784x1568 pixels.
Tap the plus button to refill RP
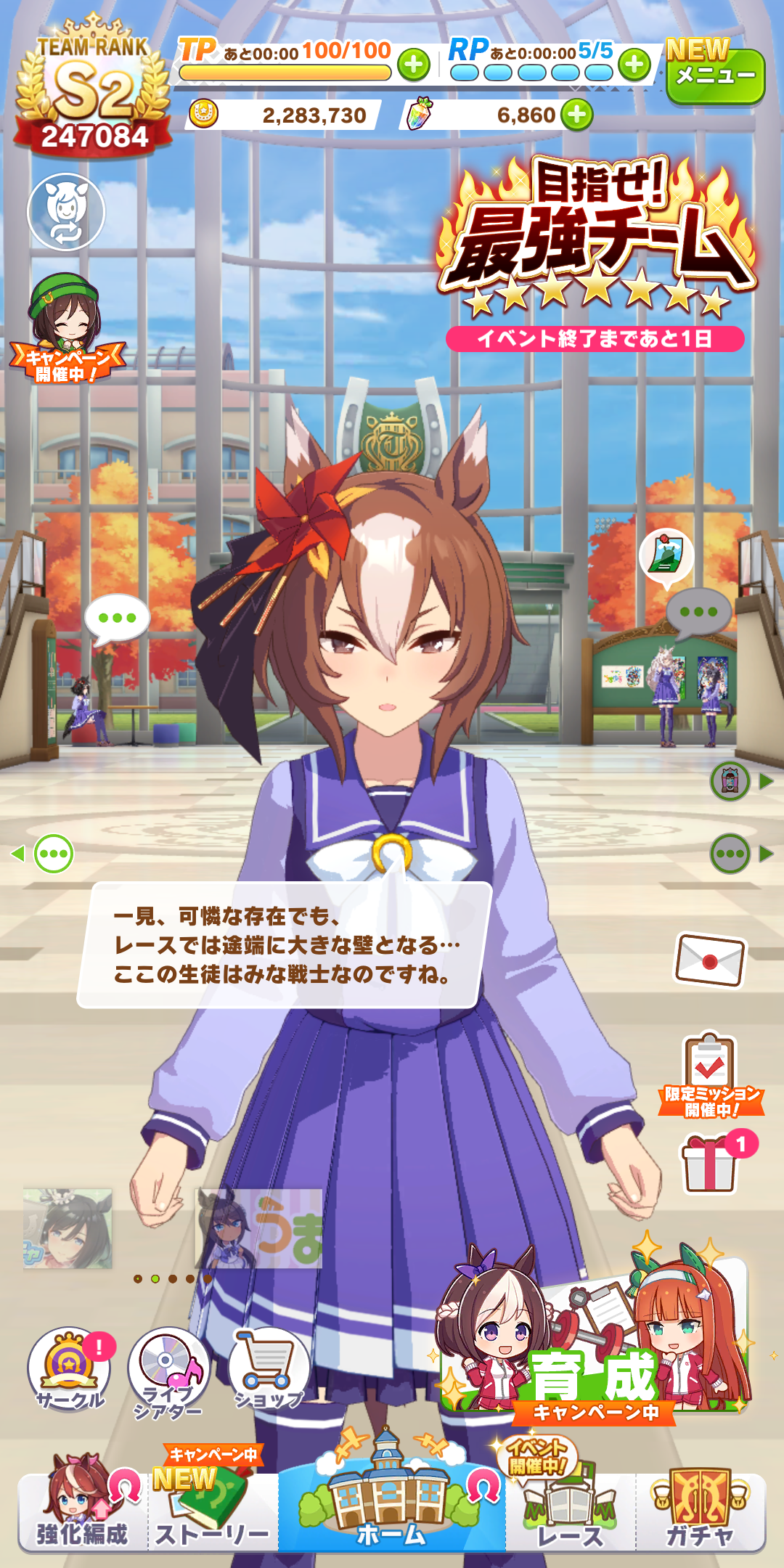(x=634, y=65)
